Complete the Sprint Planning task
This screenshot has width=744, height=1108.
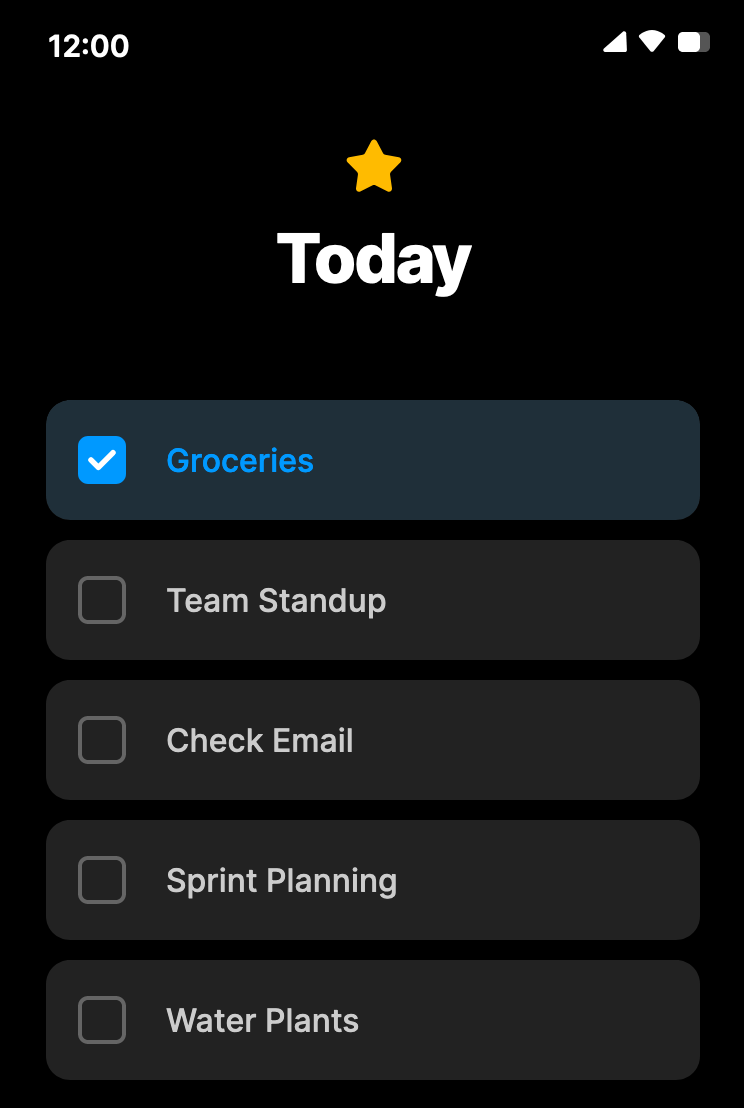[102, 880]
